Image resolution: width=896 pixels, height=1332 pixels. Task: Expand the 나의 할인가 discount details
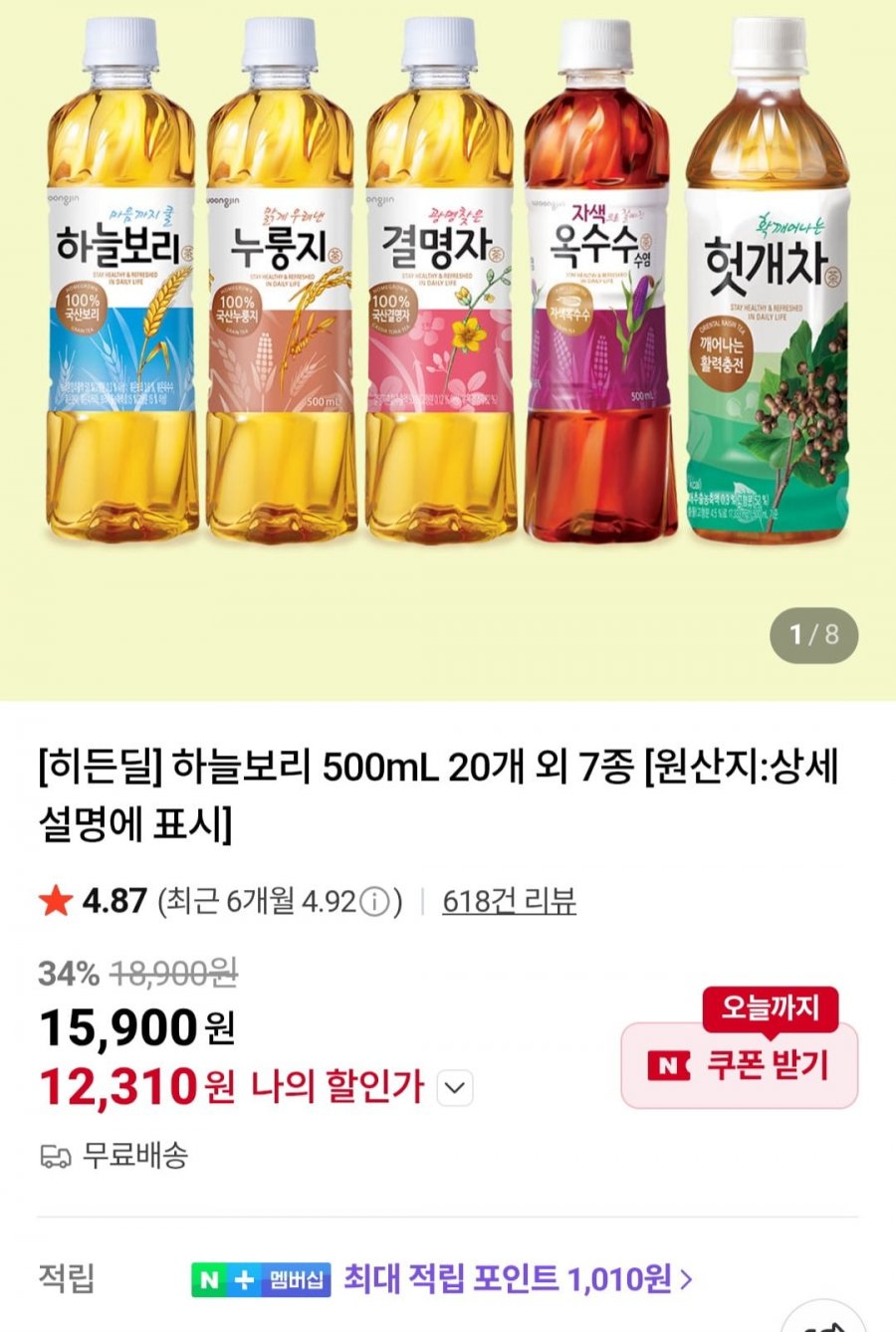pyautogui.click(x=455, y=1088)
